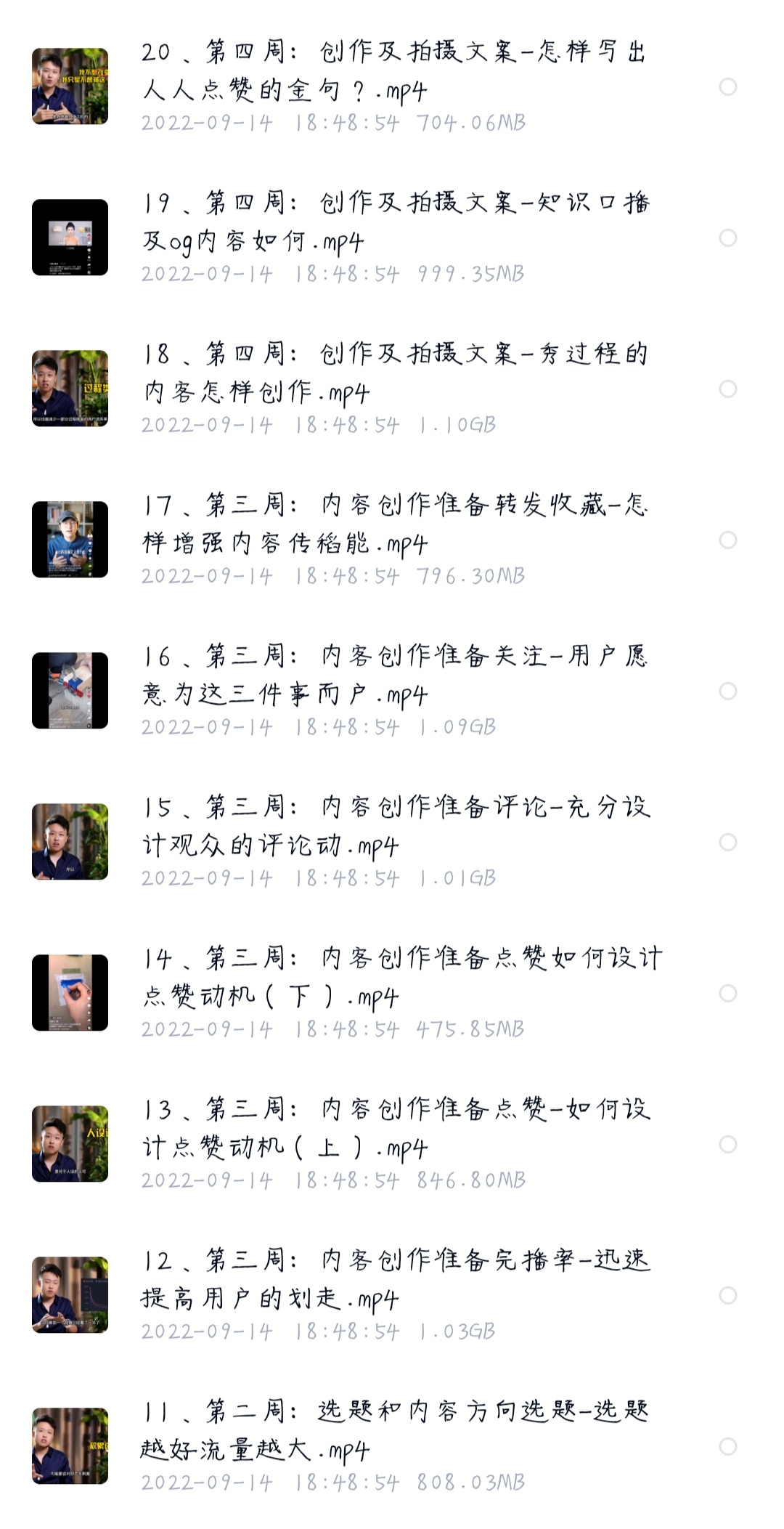Select the checkbox for video 18

(727, 389)
